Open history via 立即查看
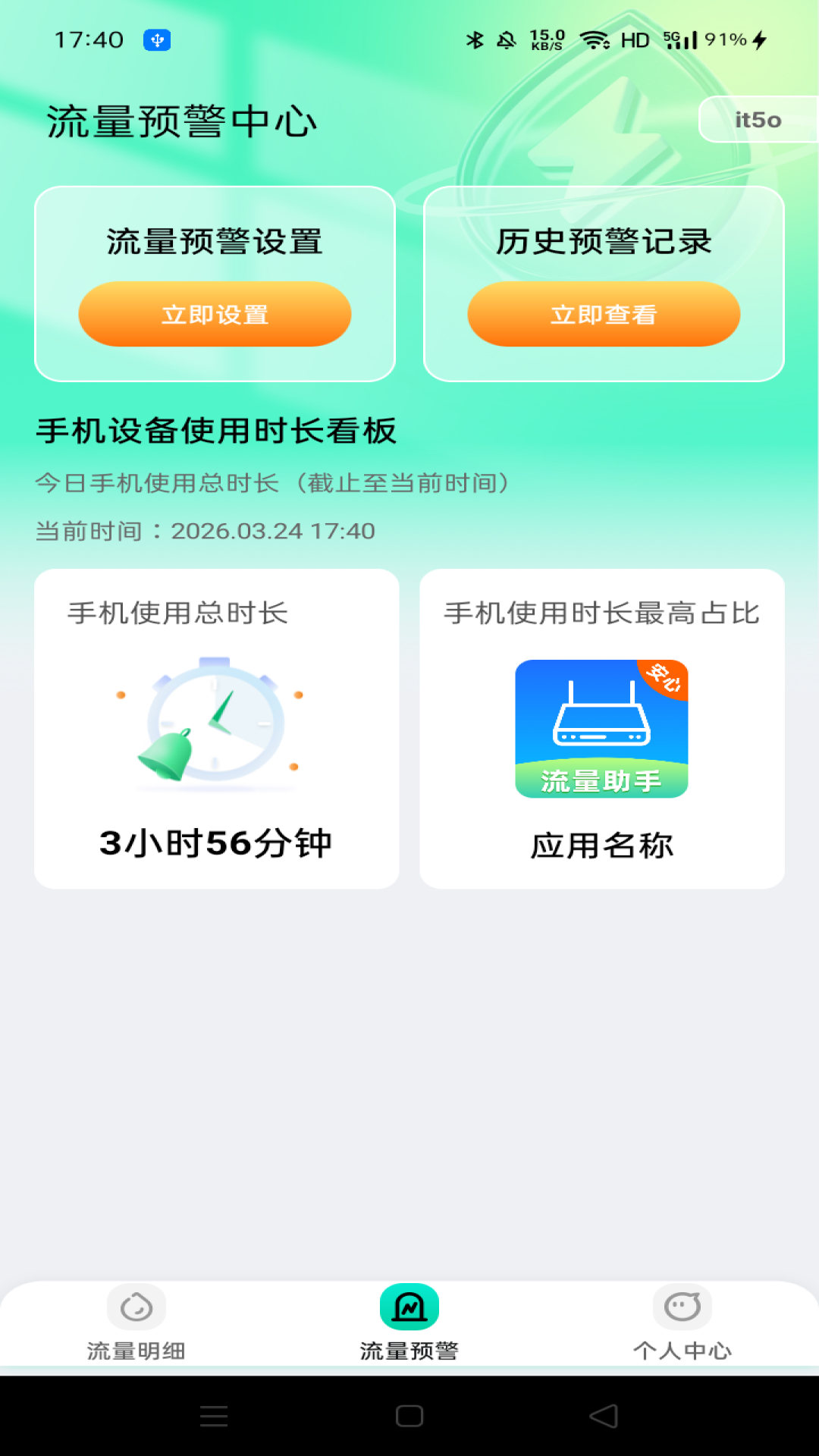Image resolution: width=819 pixels, height=1456 pixels. click(x=604, y=314)
